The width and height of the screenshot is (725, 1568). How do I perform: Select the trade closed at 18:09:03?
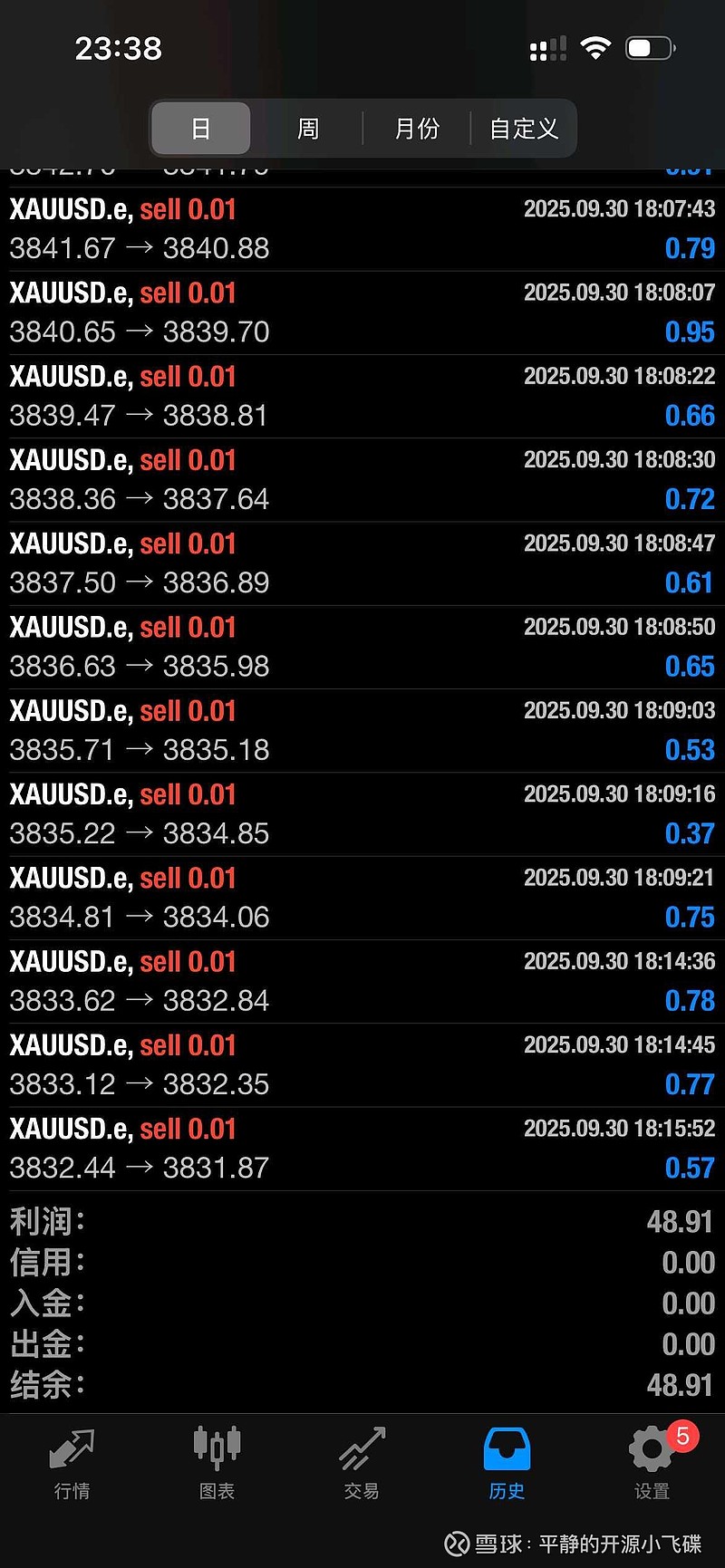pyautogui.click(x=362, y=731)
